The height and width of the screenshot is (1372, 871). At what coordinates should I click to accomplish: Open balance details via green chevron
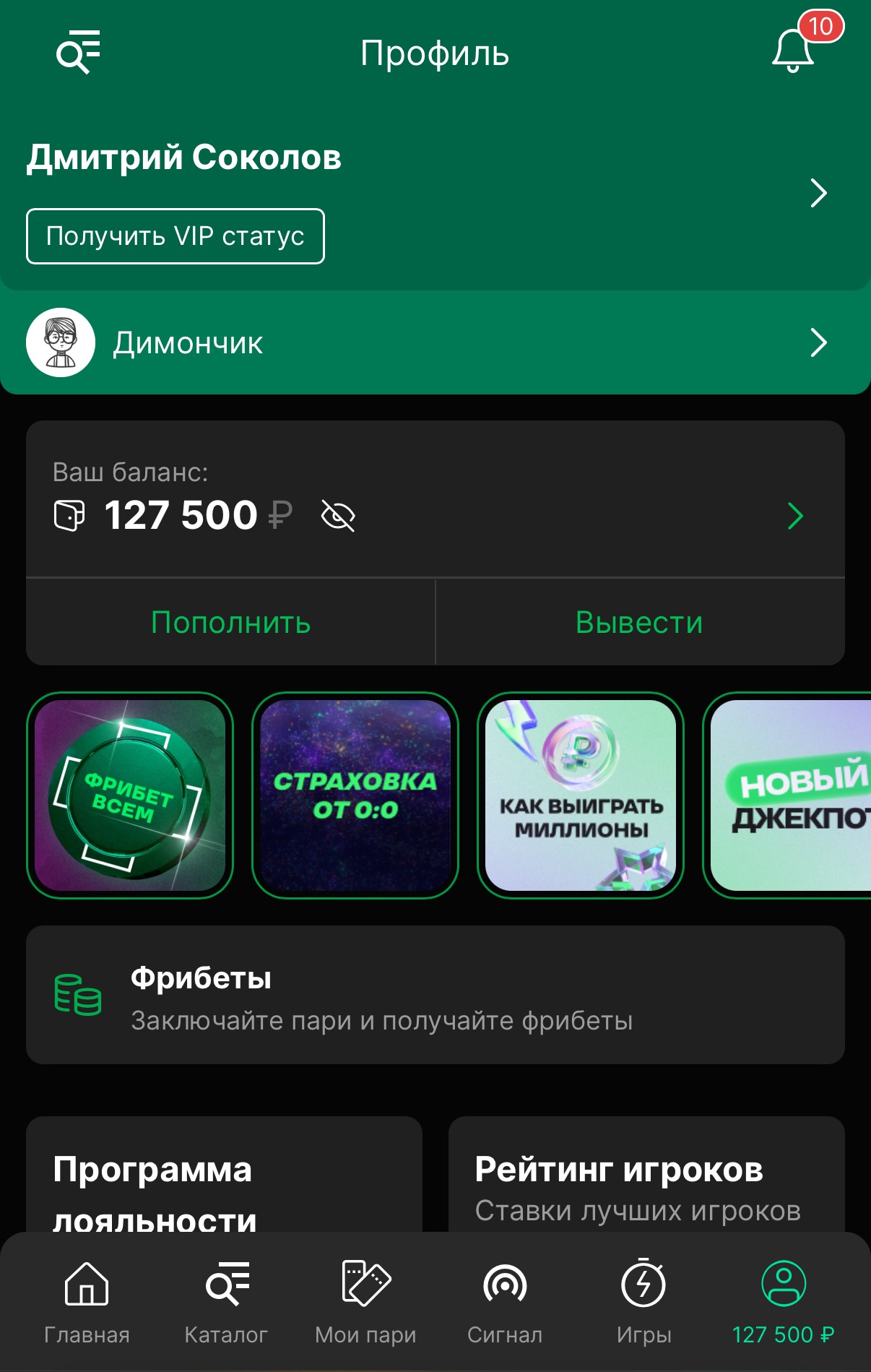click(x=795, y=516)
